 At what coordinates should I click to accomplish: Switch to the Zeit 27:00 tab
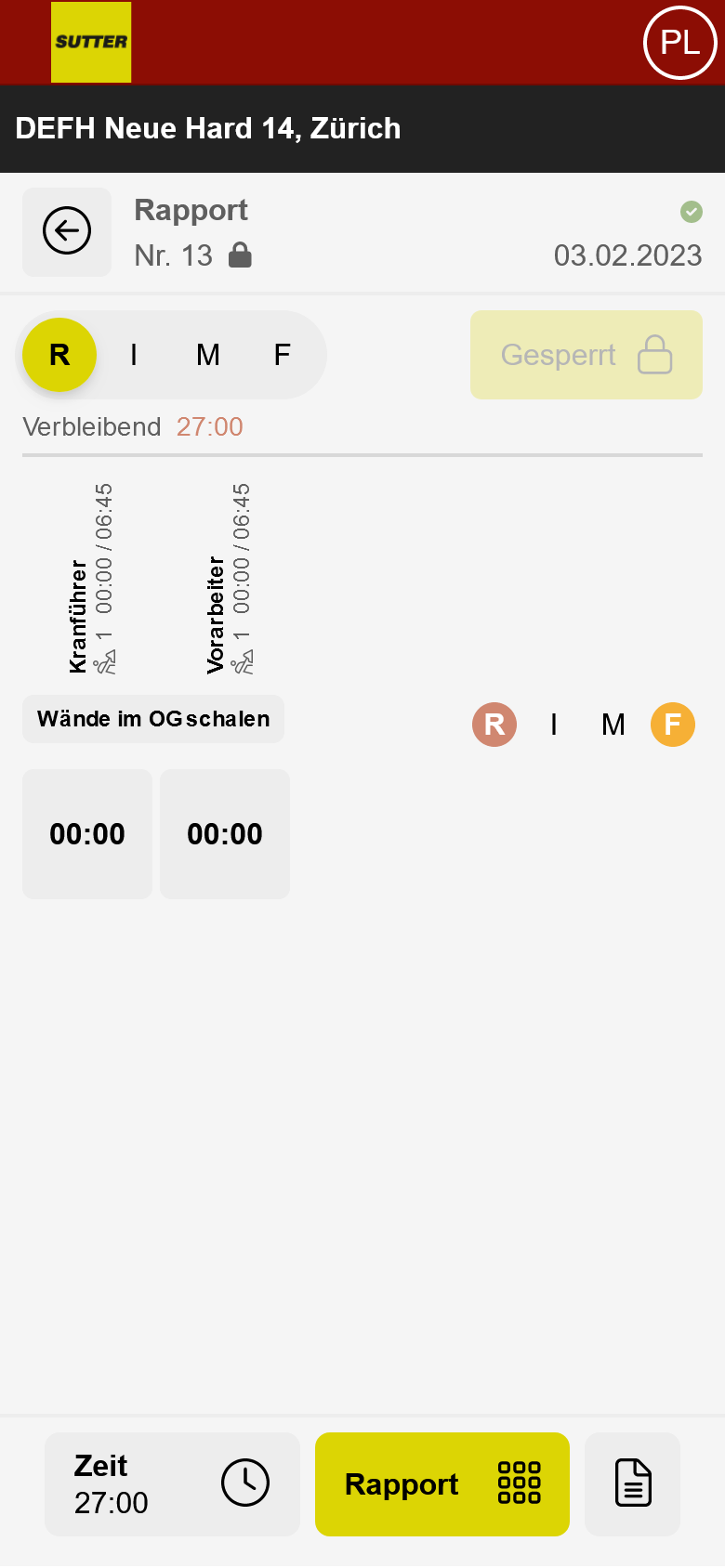(x=172, y=1483)
